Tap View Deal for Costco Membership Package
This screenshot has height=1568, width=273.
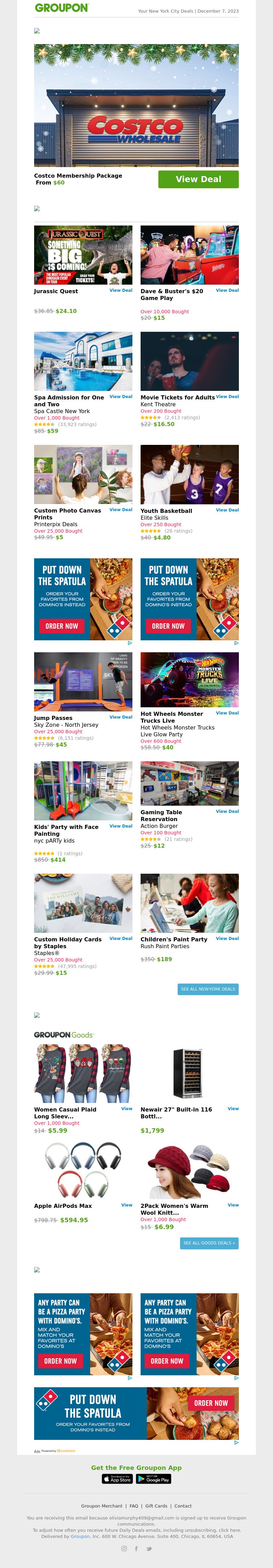pyautogui.click(x=198, y=179)
